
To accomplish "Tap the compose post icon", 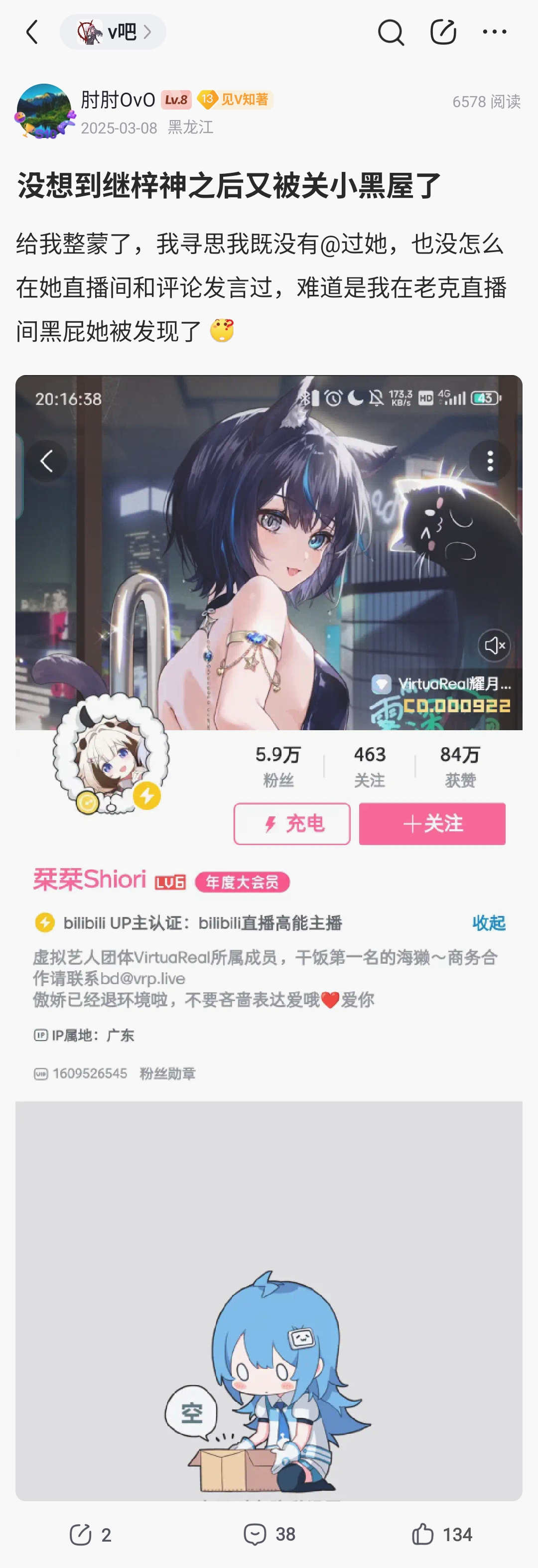I will coord(443,32).
